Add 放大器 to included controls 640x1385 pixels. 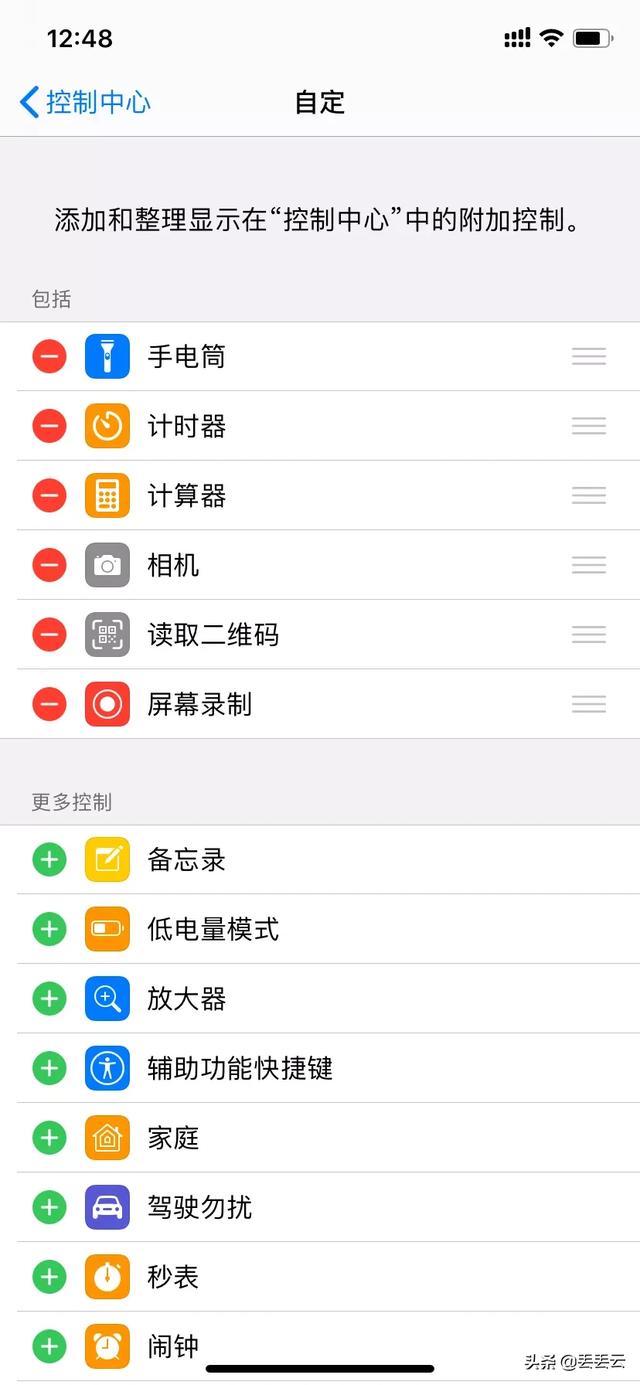pyautogui.click(x=49, y=999)
